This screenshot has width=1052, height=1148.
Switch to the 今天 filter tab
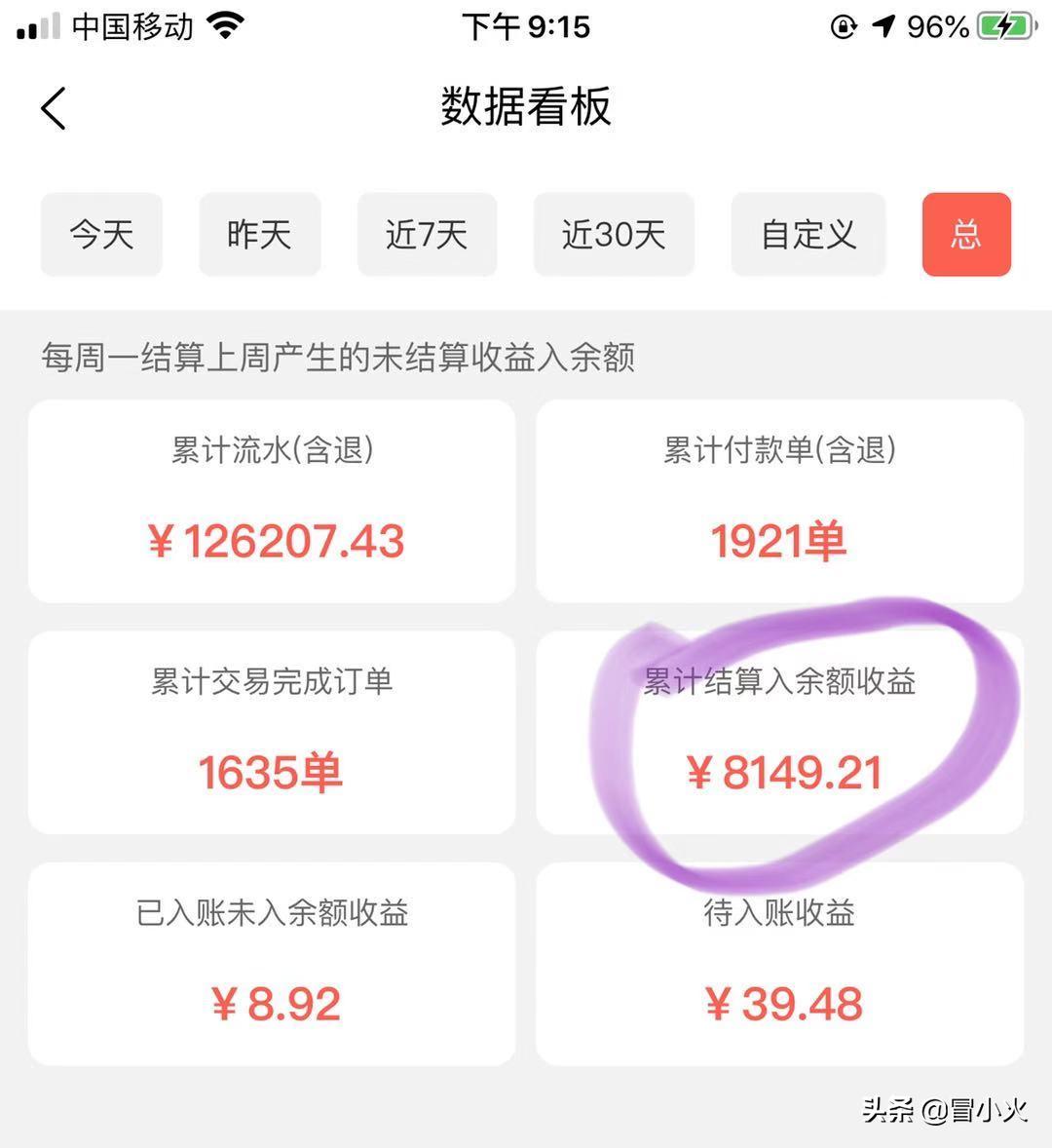[x=101, y=234]
